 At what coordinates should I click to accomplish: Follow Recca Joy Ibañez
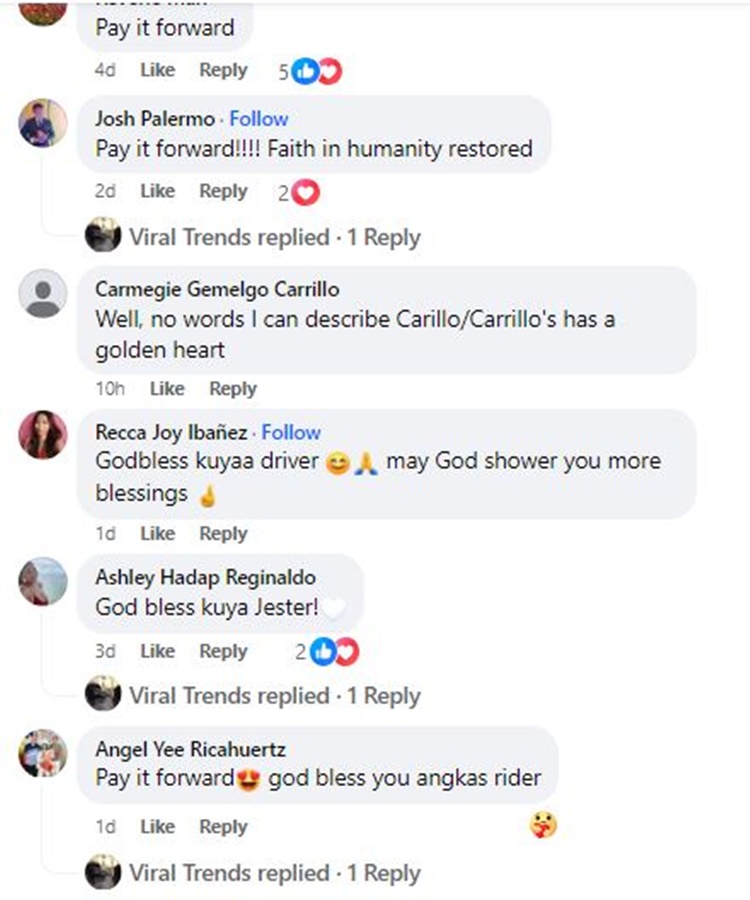click(291, 432)
